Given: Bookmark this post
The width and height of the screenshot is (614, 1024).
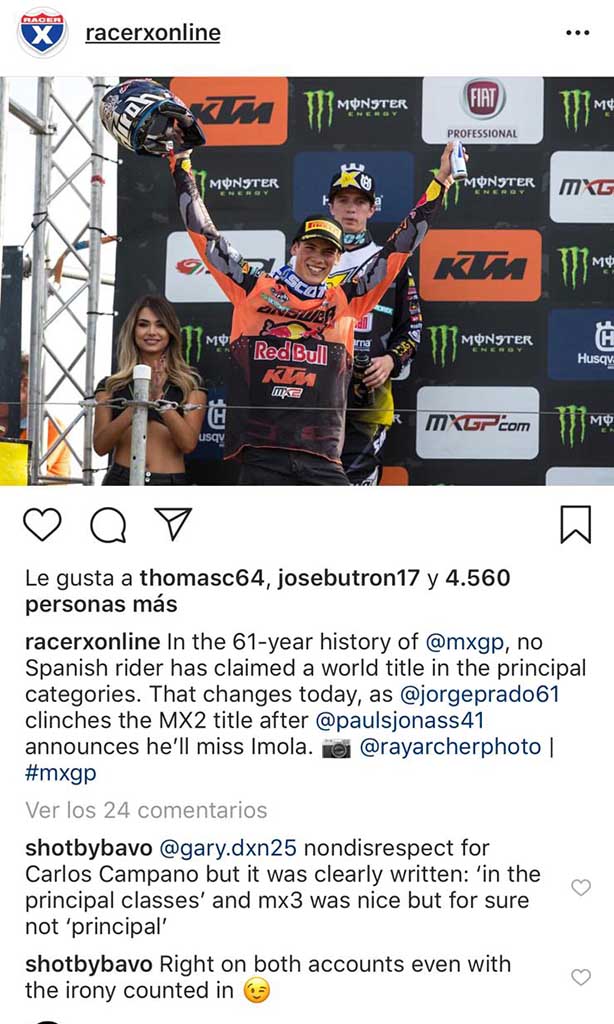Looking at the screenshot, I should pyautogui.click(x=575, y=524).
